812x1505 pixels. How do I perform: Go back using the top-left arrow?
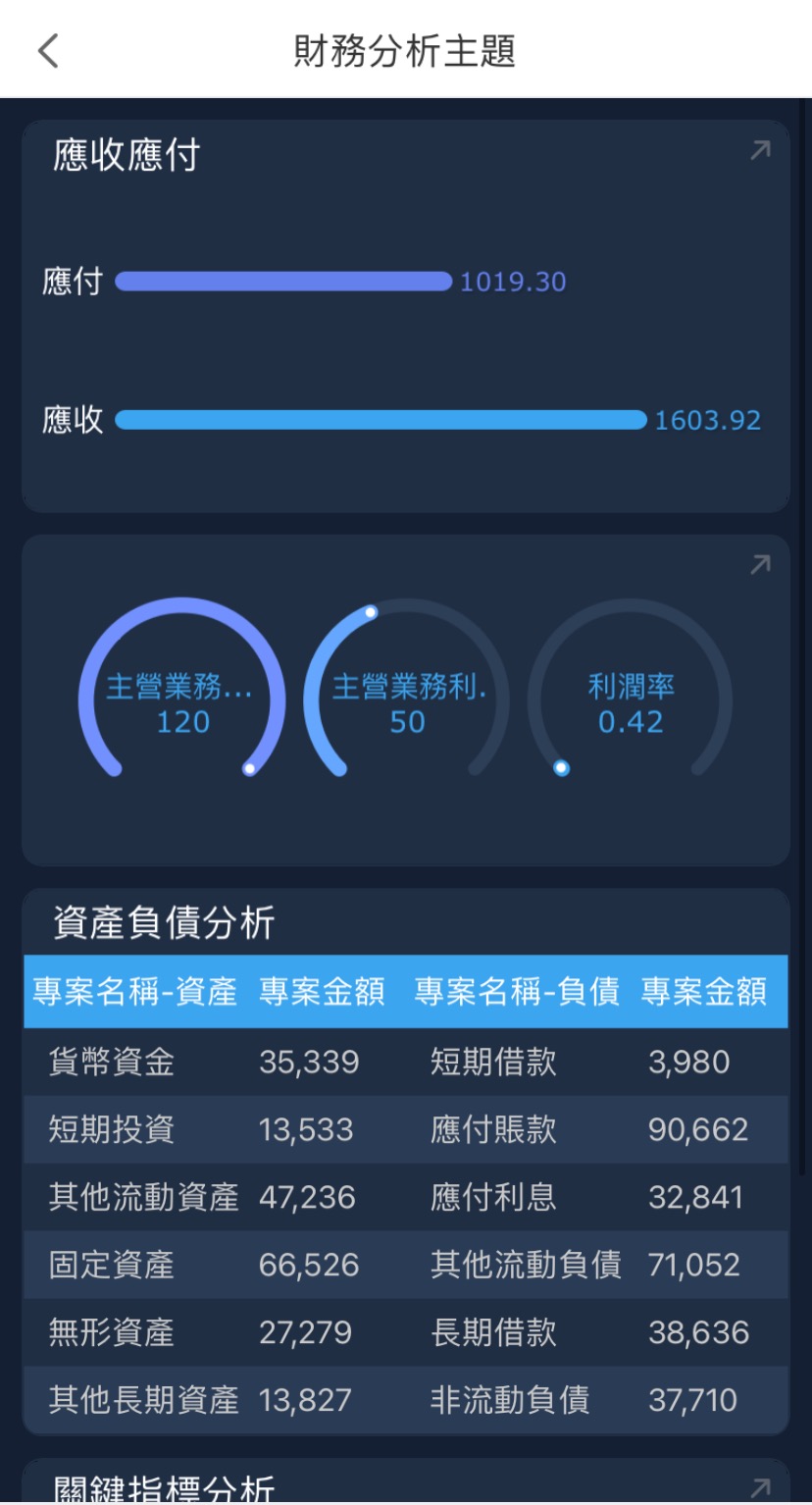[x=48, y=51]
